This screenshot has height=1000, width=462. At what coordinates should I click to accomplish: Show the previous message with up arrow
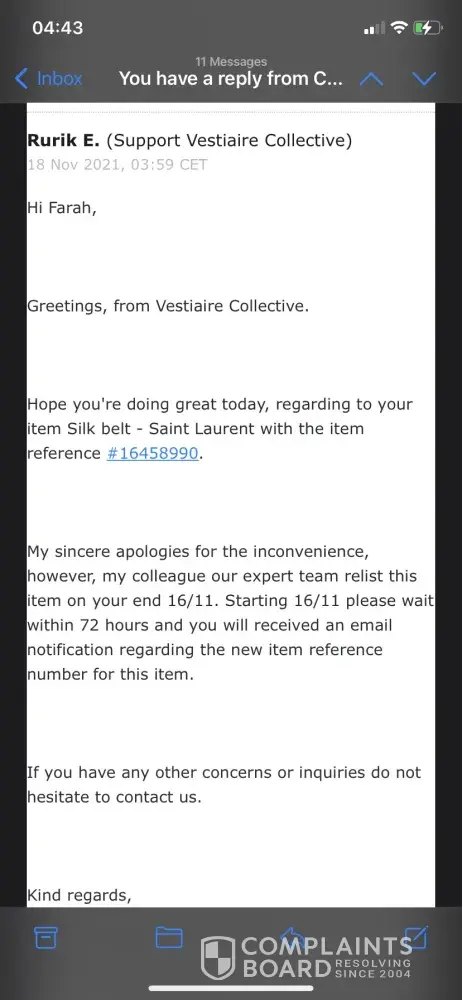point(371,79)
